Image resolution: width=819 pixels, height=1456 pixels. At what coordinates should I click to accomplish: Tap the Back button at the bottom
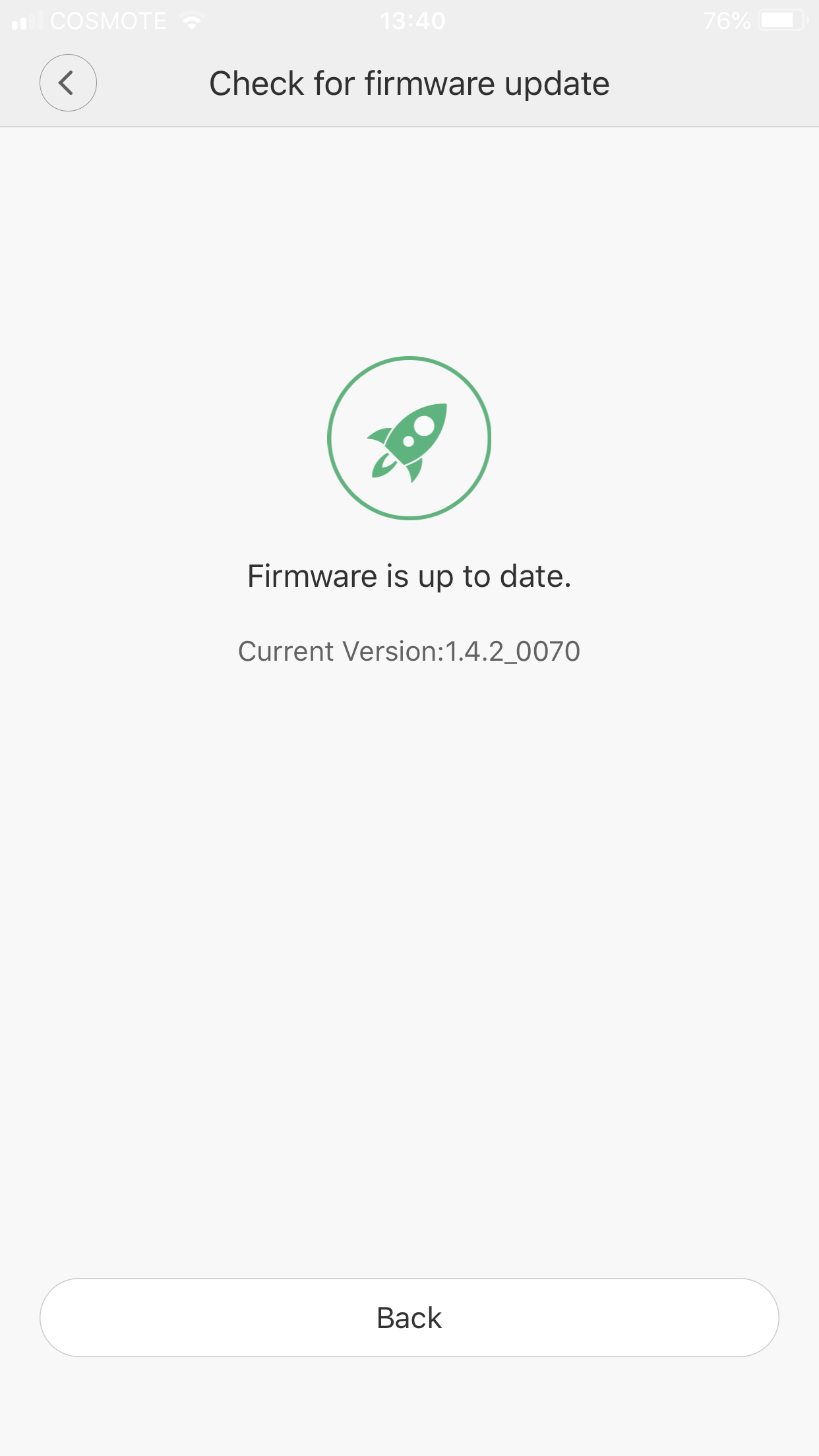pyautogui.click(x=409, y=1318)
